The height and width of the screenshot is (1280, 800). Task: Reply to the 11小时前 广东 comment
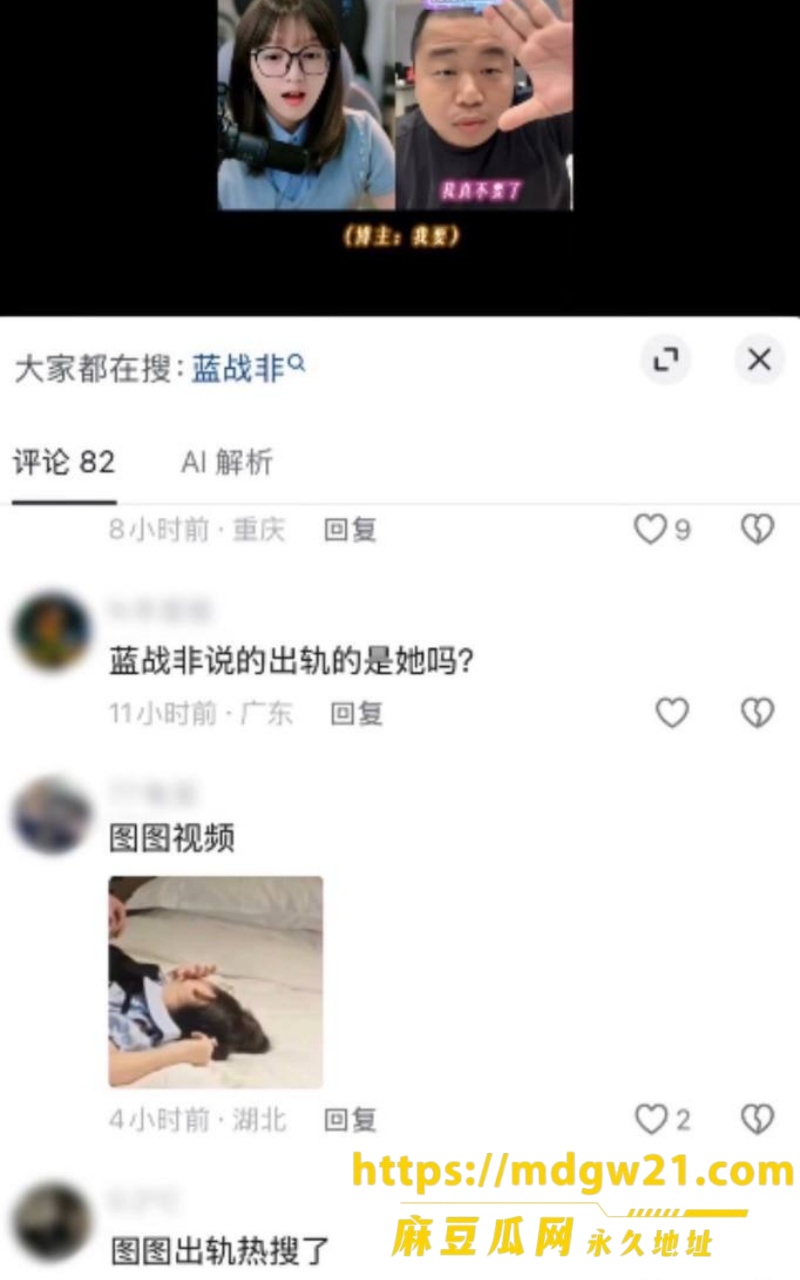pyautogui.click(x=357, y=713)
